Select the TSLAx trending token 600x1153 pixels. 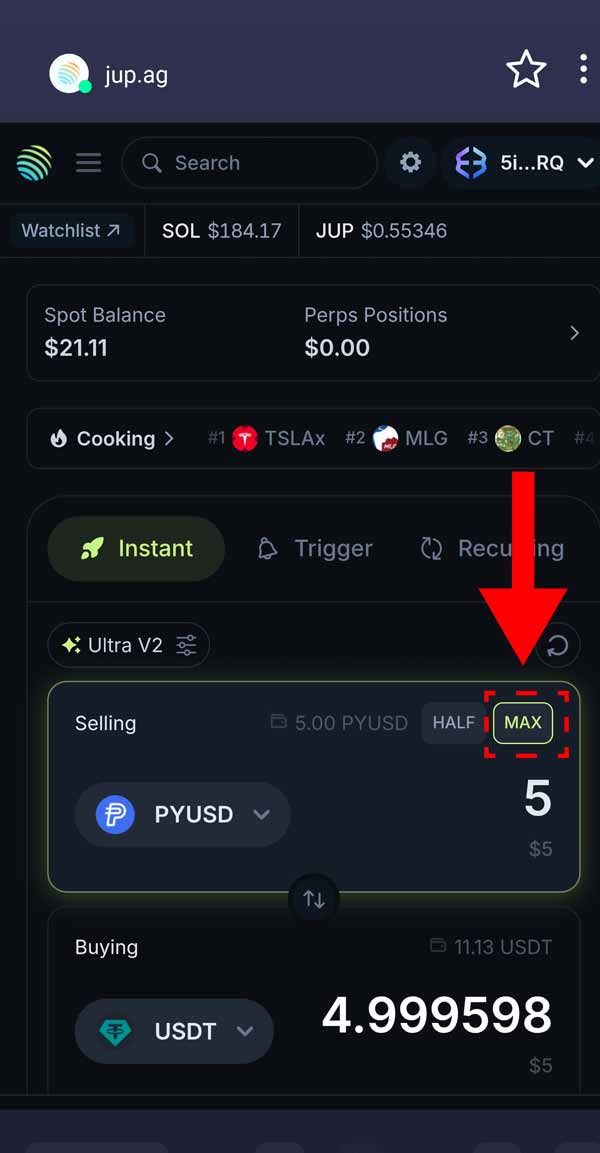tap(279, 438)
